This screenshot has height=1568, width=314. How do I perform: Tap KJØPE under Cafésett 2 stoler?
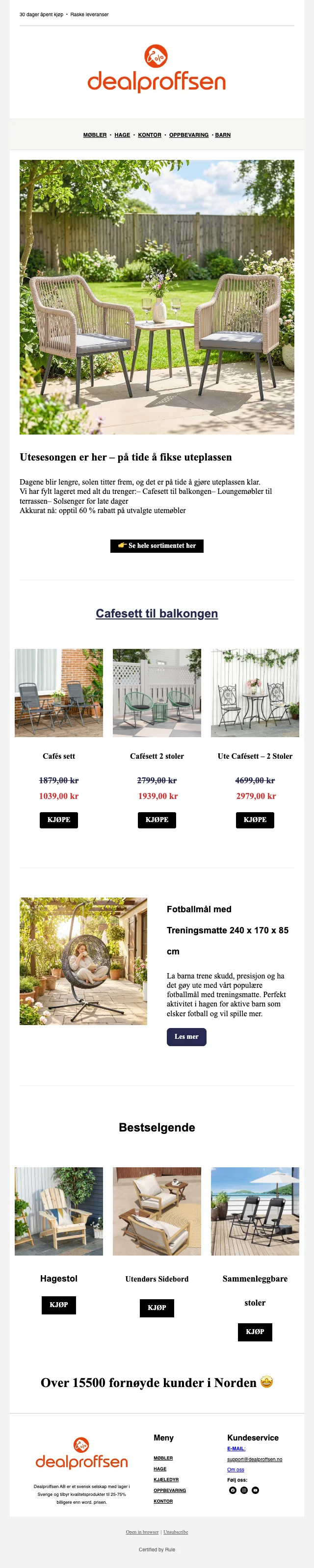(157, 820)
